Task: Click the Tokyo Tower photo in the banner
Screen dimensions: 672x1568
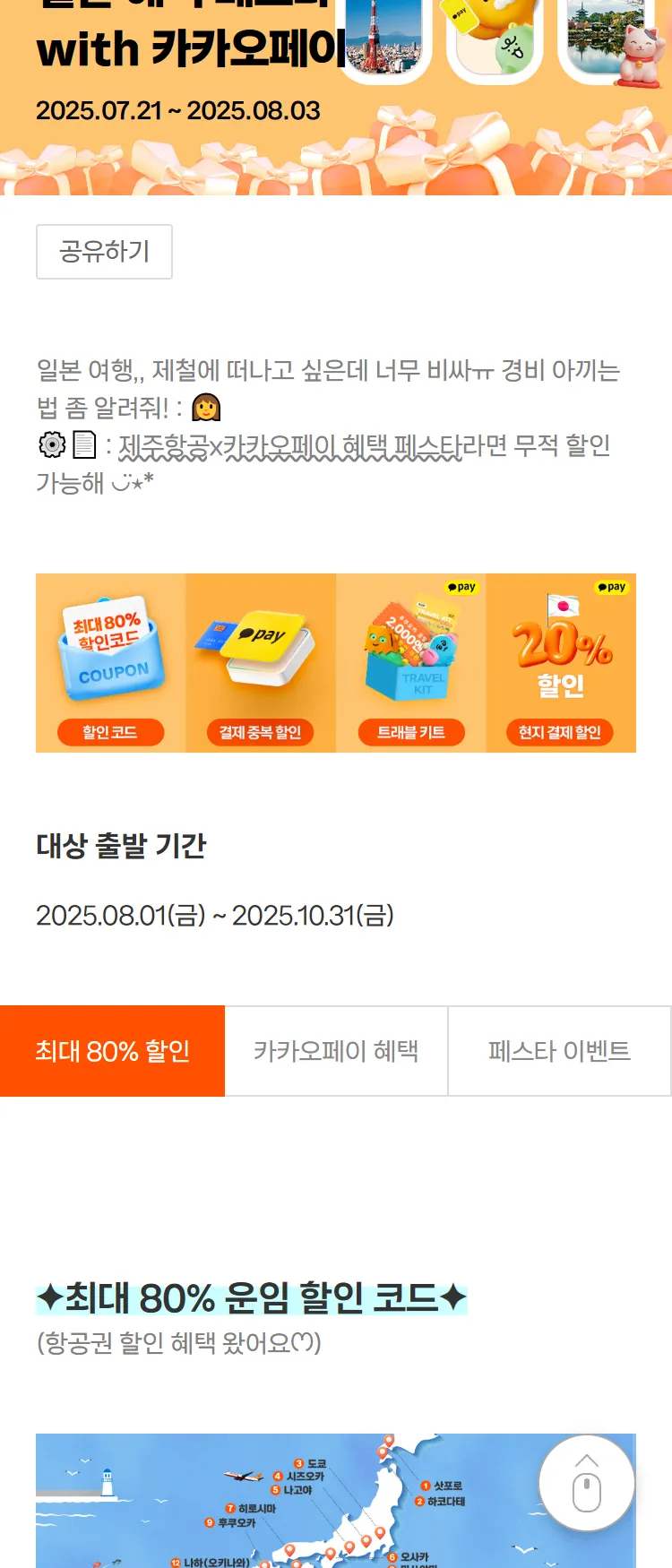Action: (x=383, y=36)
